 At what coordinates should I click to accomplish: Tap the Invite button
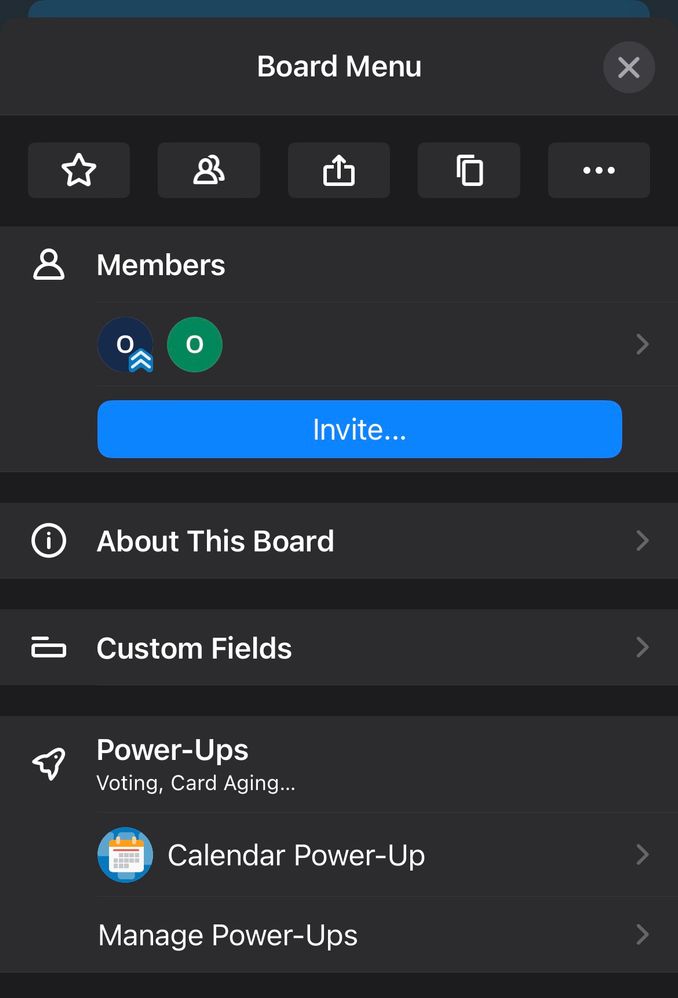[359, 430]
